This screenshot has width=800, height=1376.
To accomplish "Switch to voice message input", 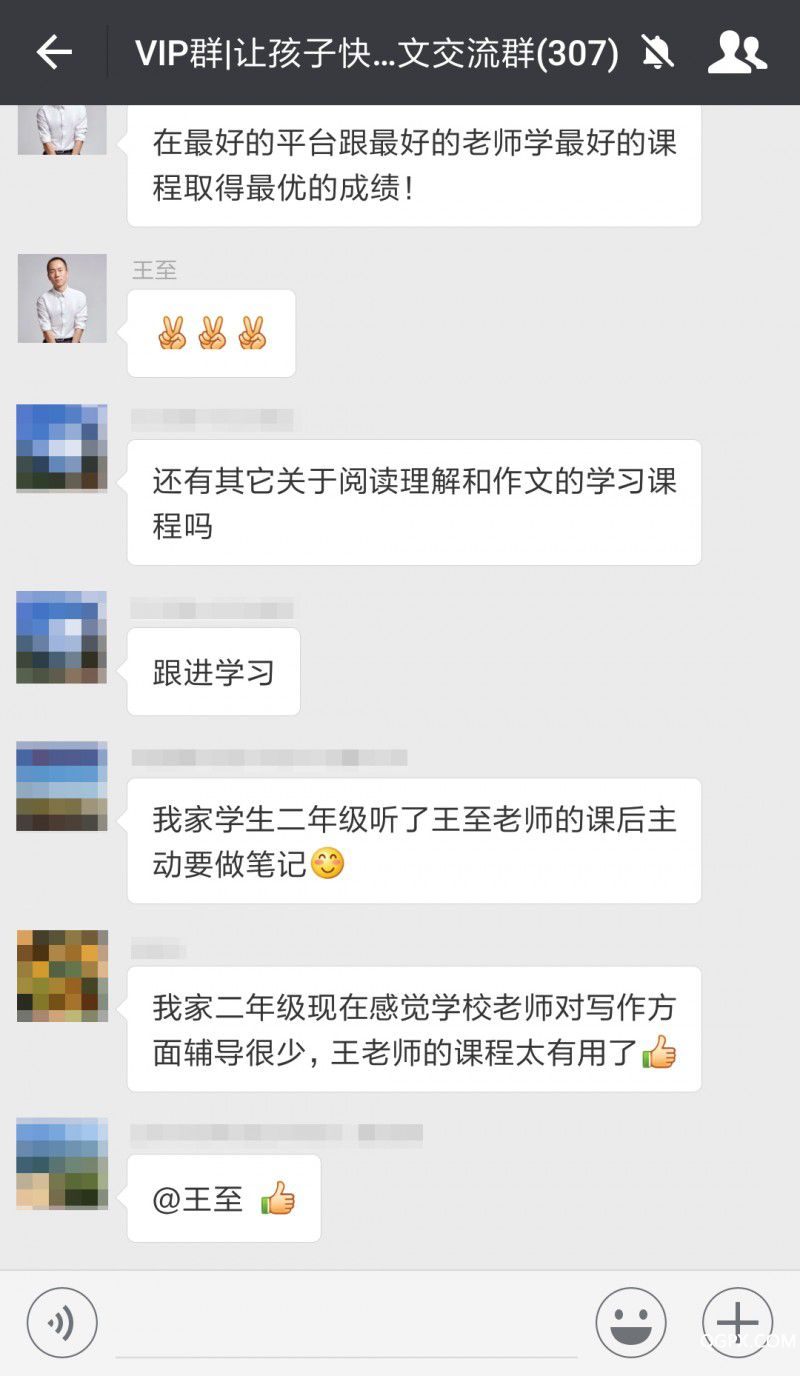I will point(62,1322).
